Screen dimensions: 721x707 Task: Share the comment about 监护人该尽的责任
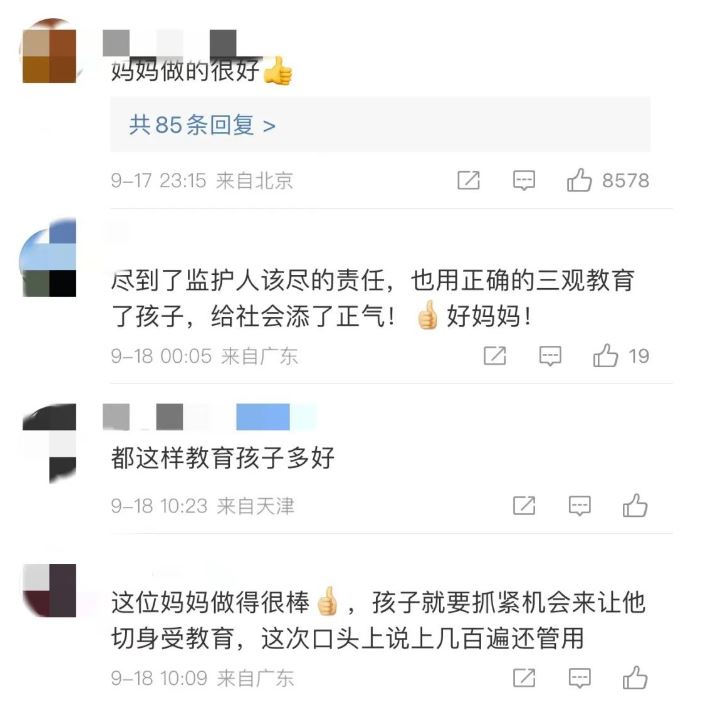tap(494, 355)
